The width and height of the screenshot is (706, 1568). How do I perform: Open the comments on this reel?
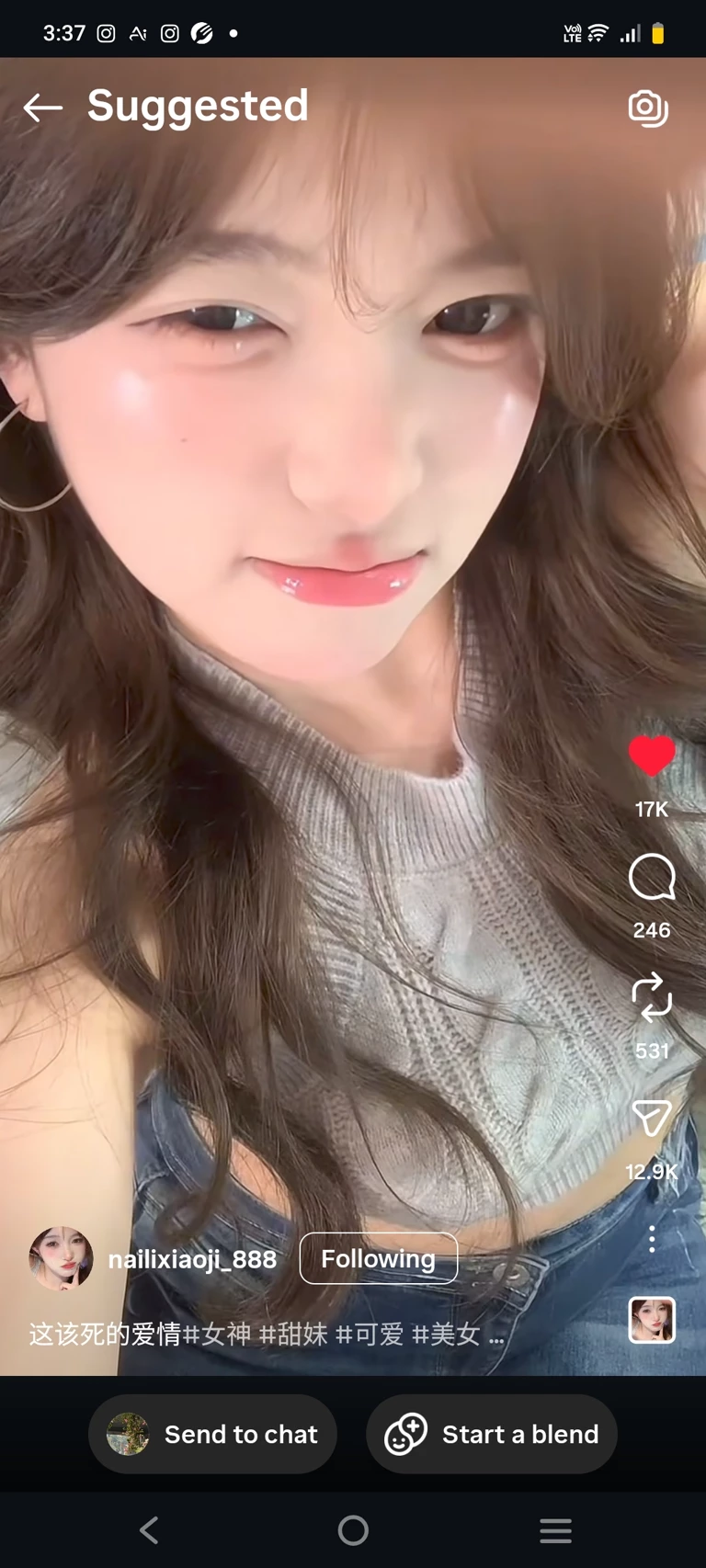pyautogui.click(x=652, y=877)
